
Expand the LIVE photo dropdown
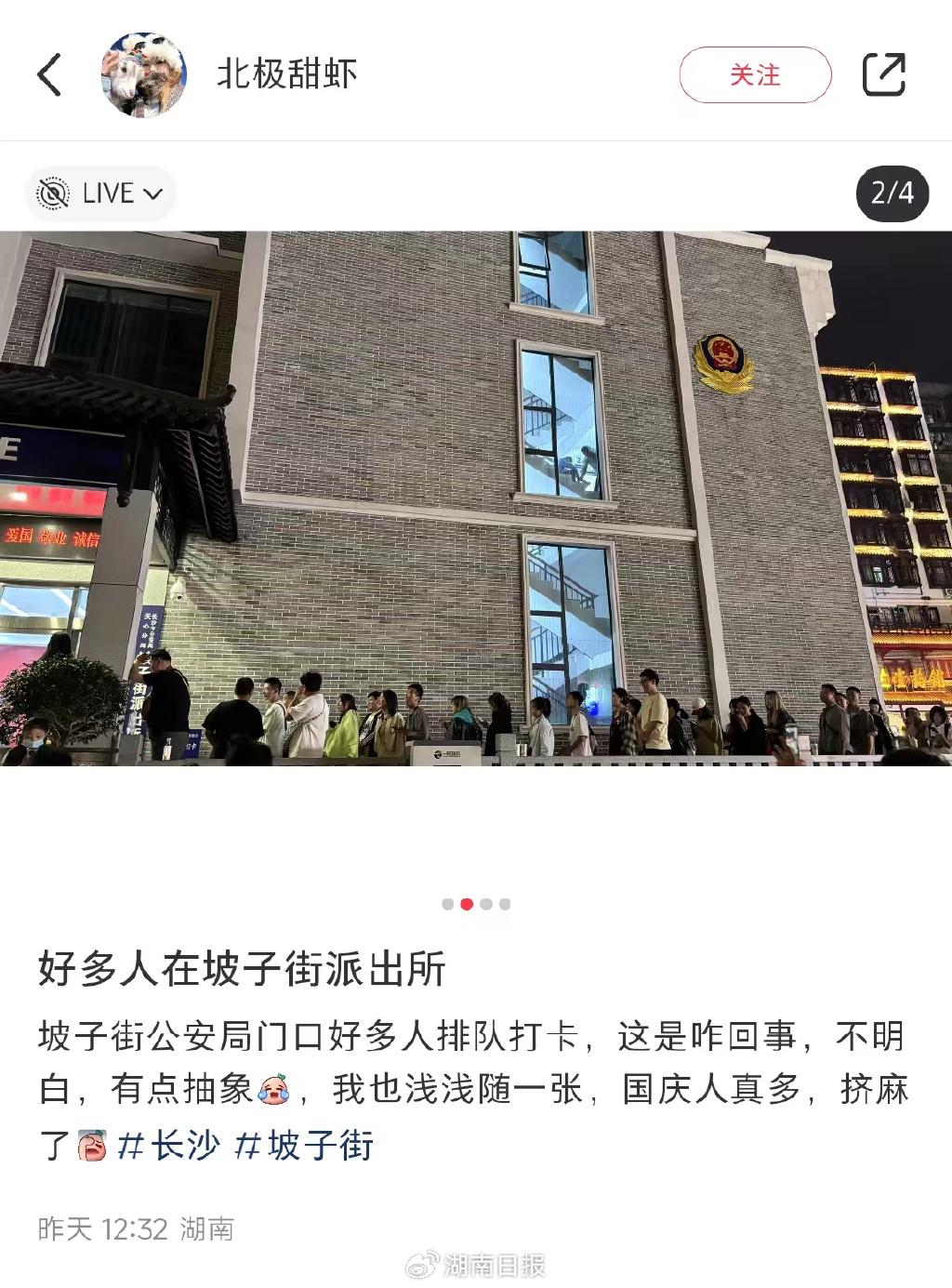(100, 193)
